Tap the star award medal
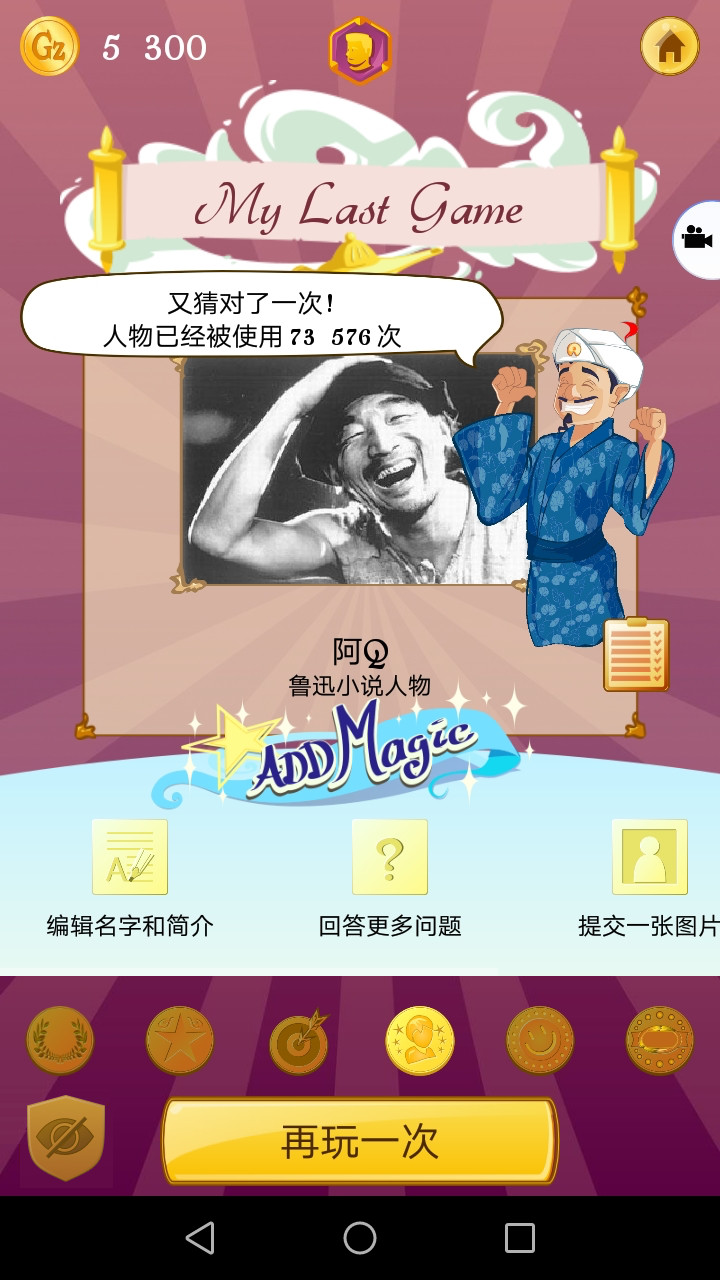The image size is (720, 1280). [180, 1040]
